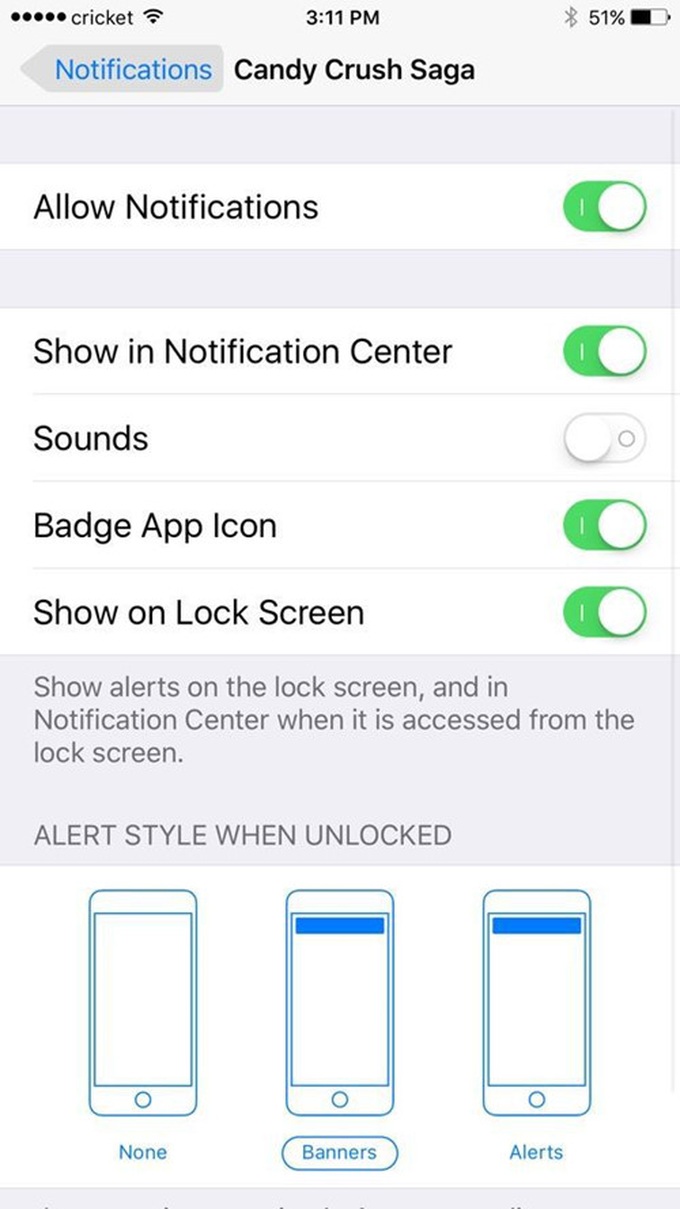Enable the Sounds switch

click(x=604, y=438)
